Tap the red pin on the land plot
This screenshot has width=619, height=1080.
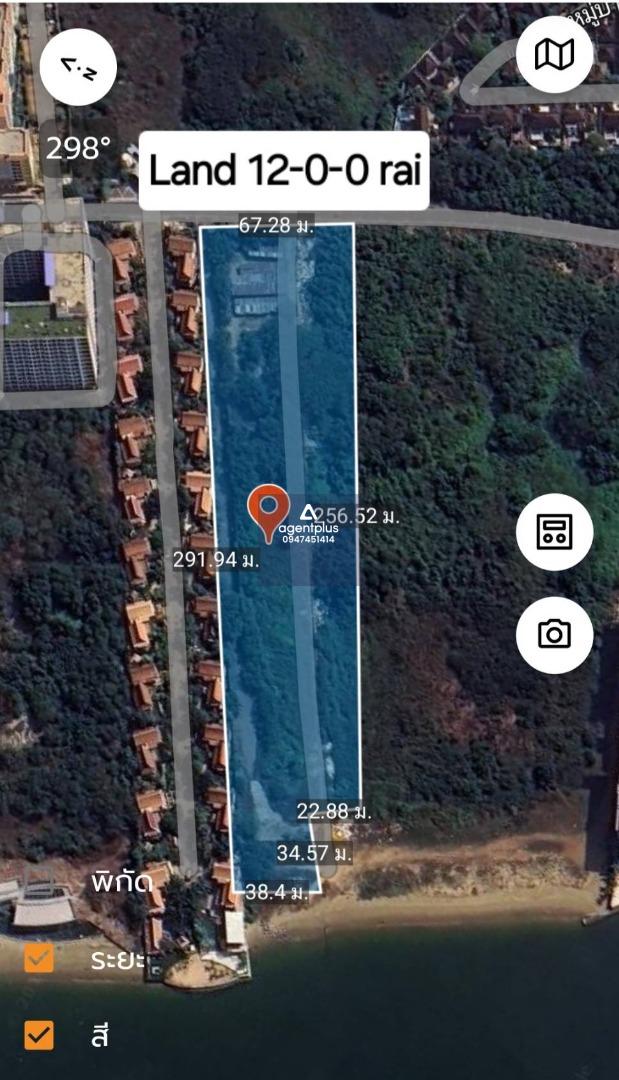pyautogui.click(x=269, y=513)
